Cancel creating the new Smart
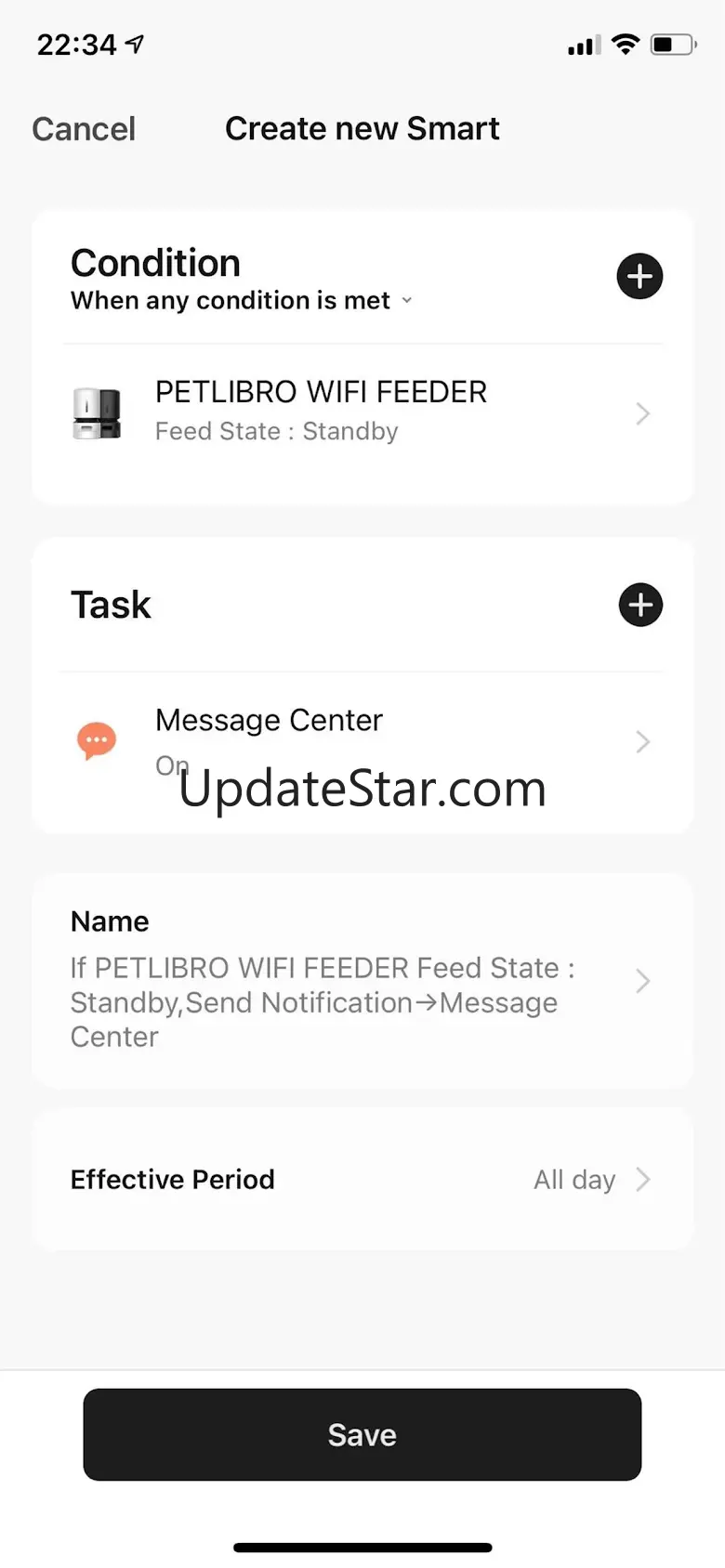Screen dimensions: 725x1568 pos(84,129)
